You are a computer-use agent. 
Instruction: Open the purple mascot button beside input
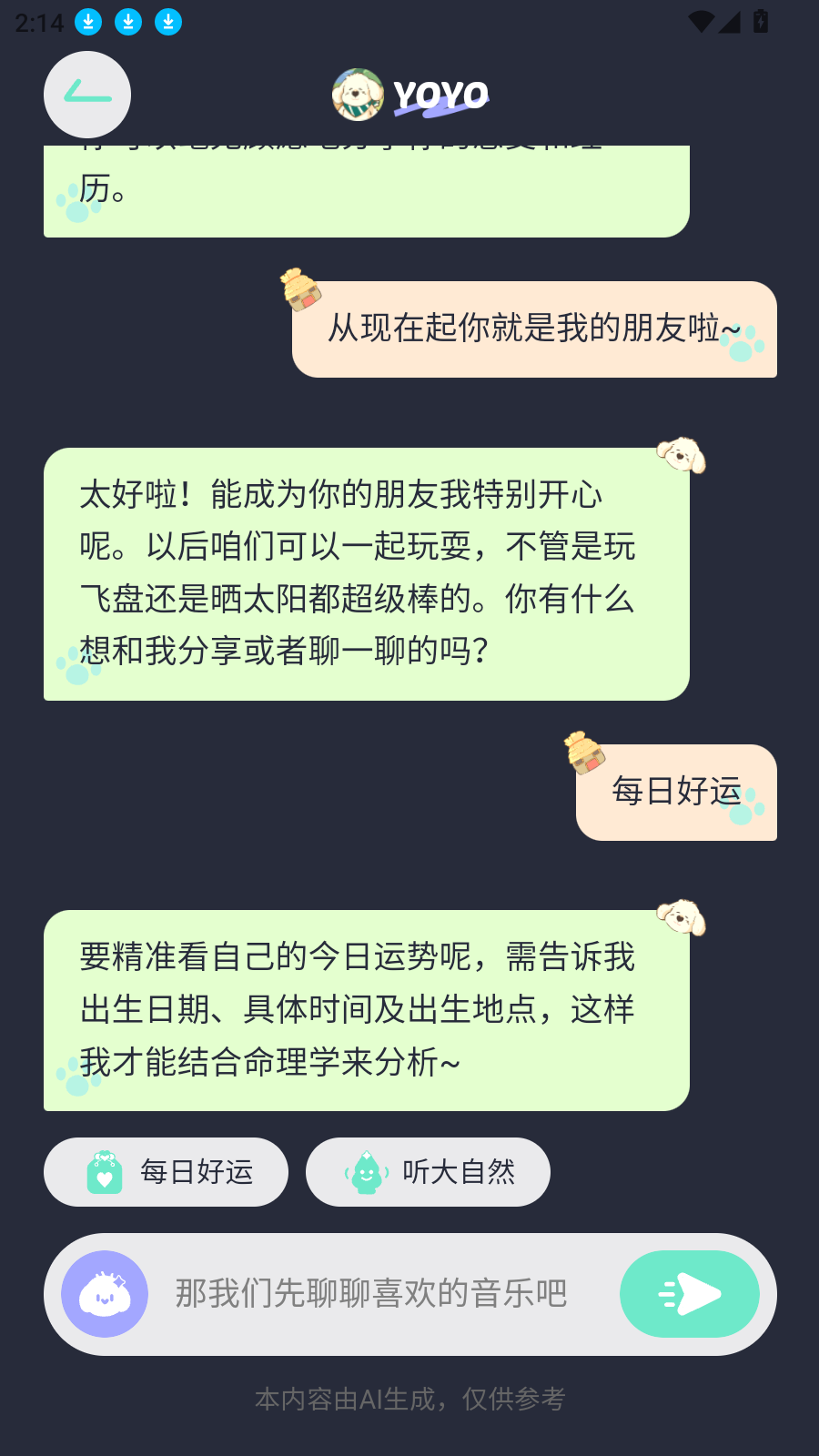pos(105,1293)
